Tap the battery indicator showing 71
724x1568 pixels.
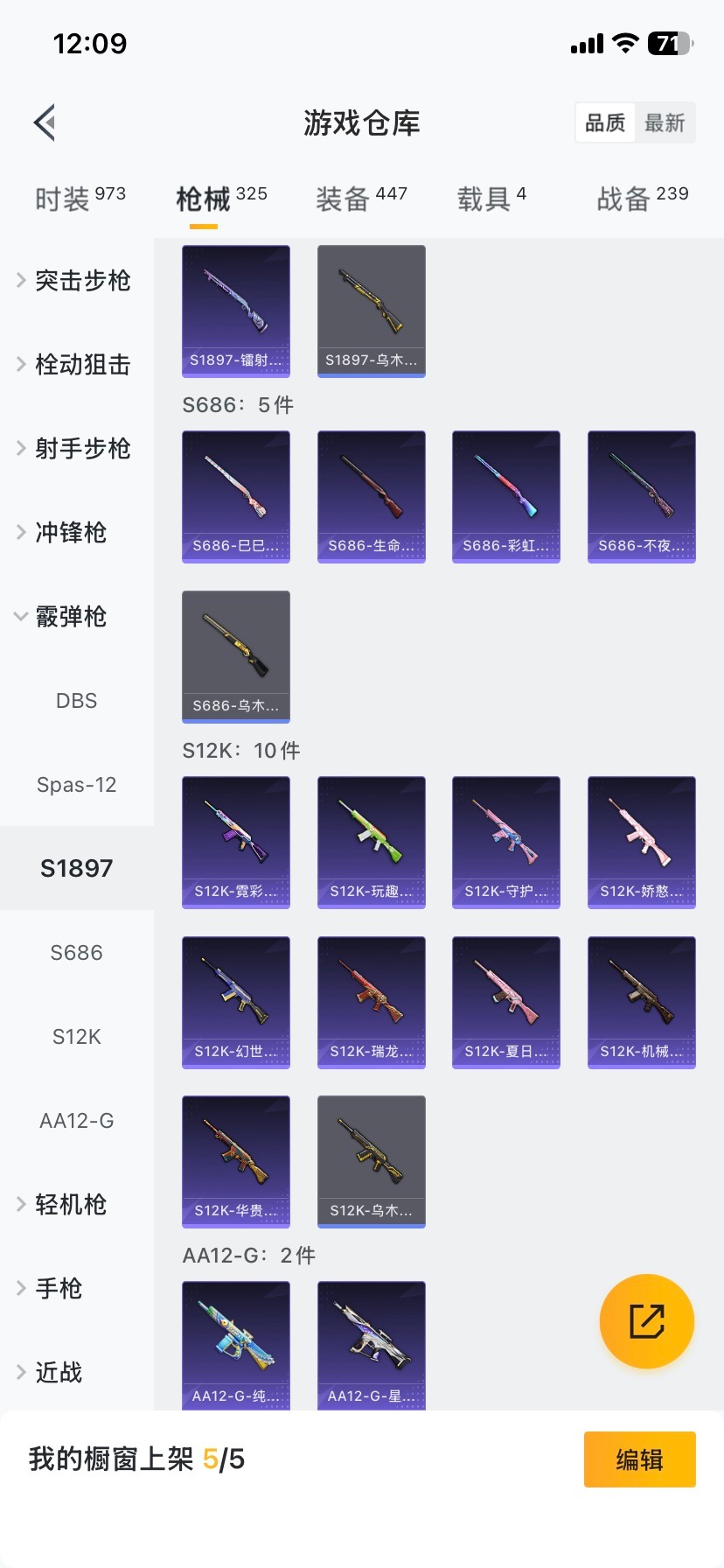669,42
